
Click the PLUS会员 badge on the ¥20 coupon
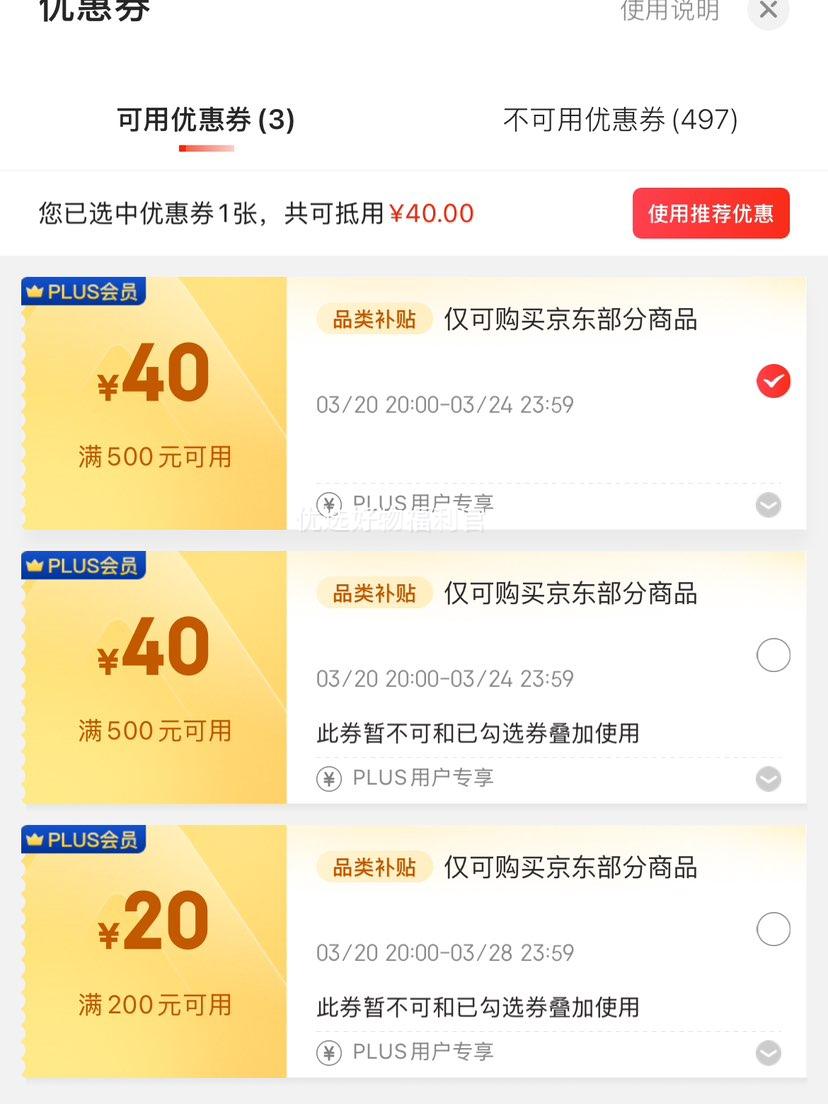(83, 839)
